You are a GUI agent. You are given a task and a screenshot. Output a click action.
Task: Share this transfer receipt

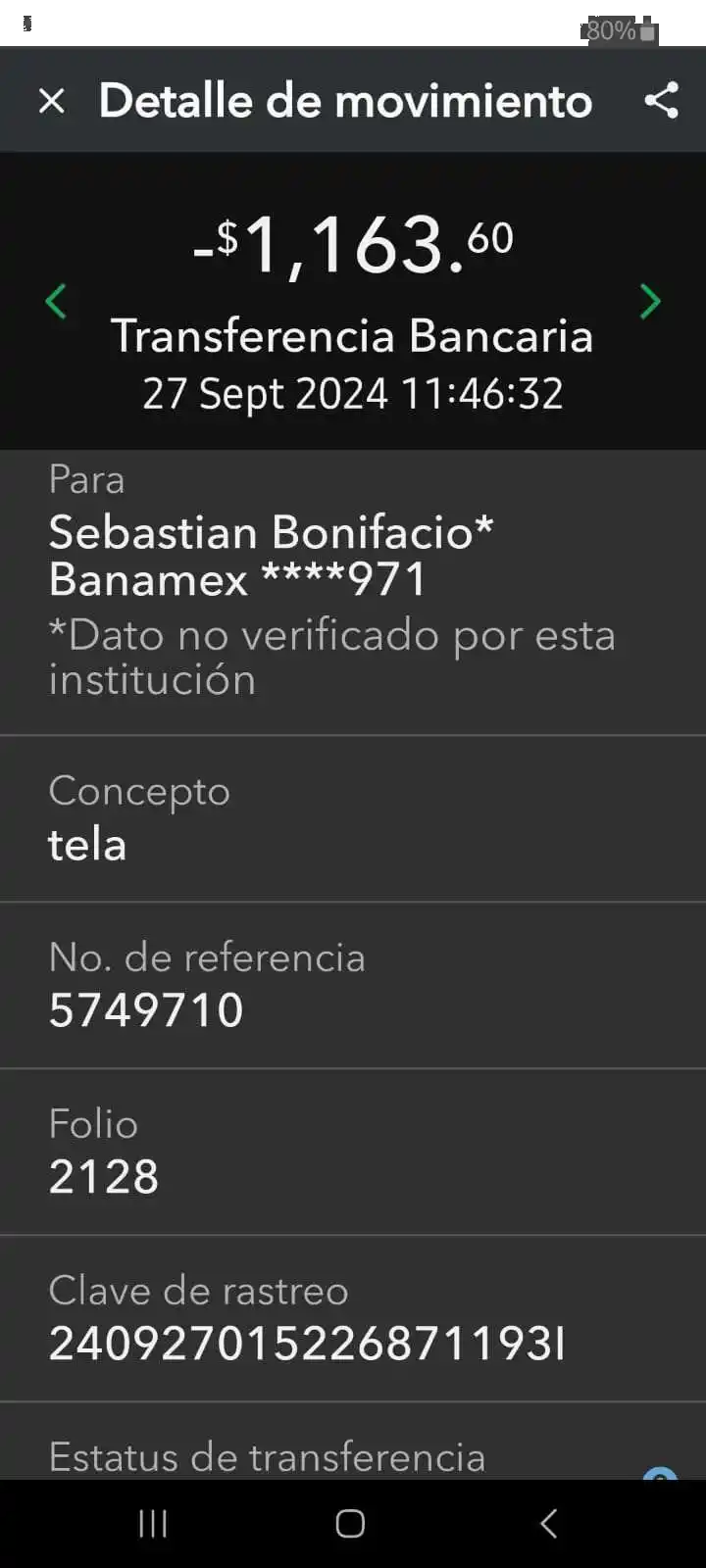[x=661, y=101]
